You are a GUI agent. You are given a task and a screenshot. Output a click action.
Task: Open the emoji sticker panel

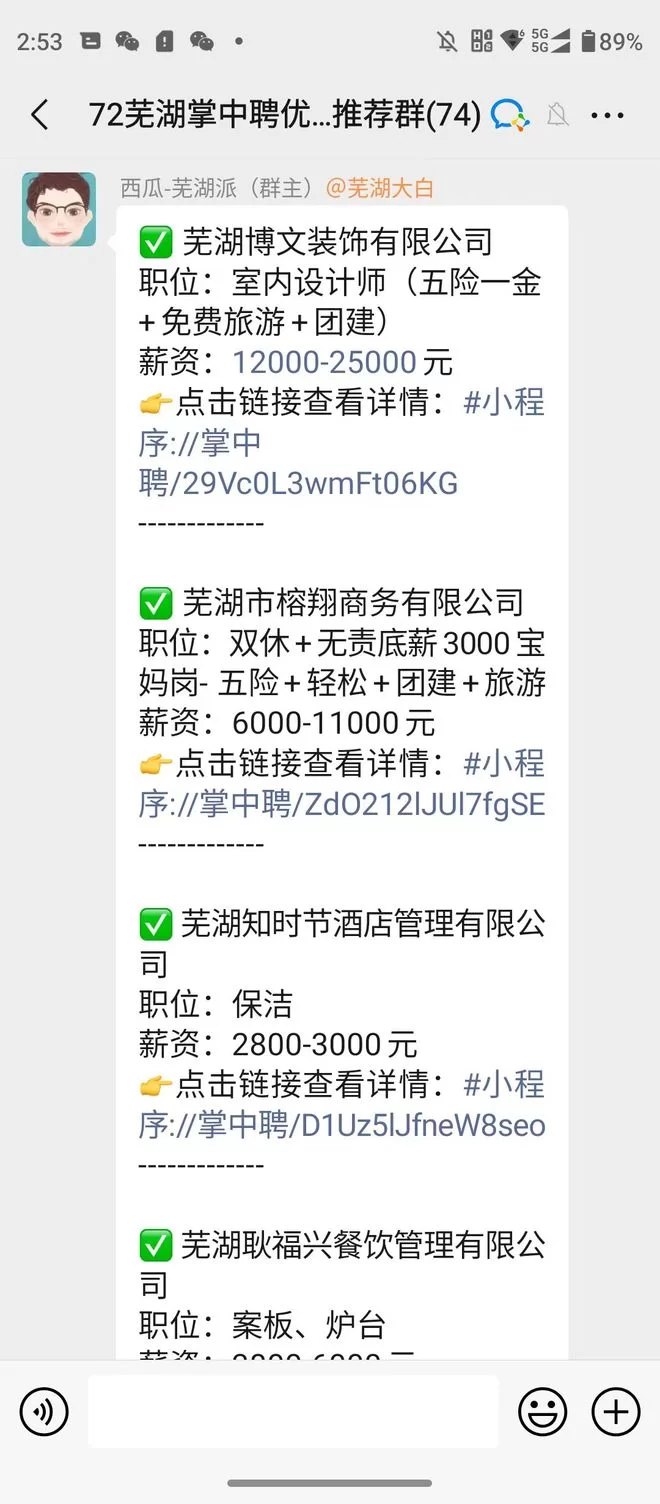(542, 1412)
